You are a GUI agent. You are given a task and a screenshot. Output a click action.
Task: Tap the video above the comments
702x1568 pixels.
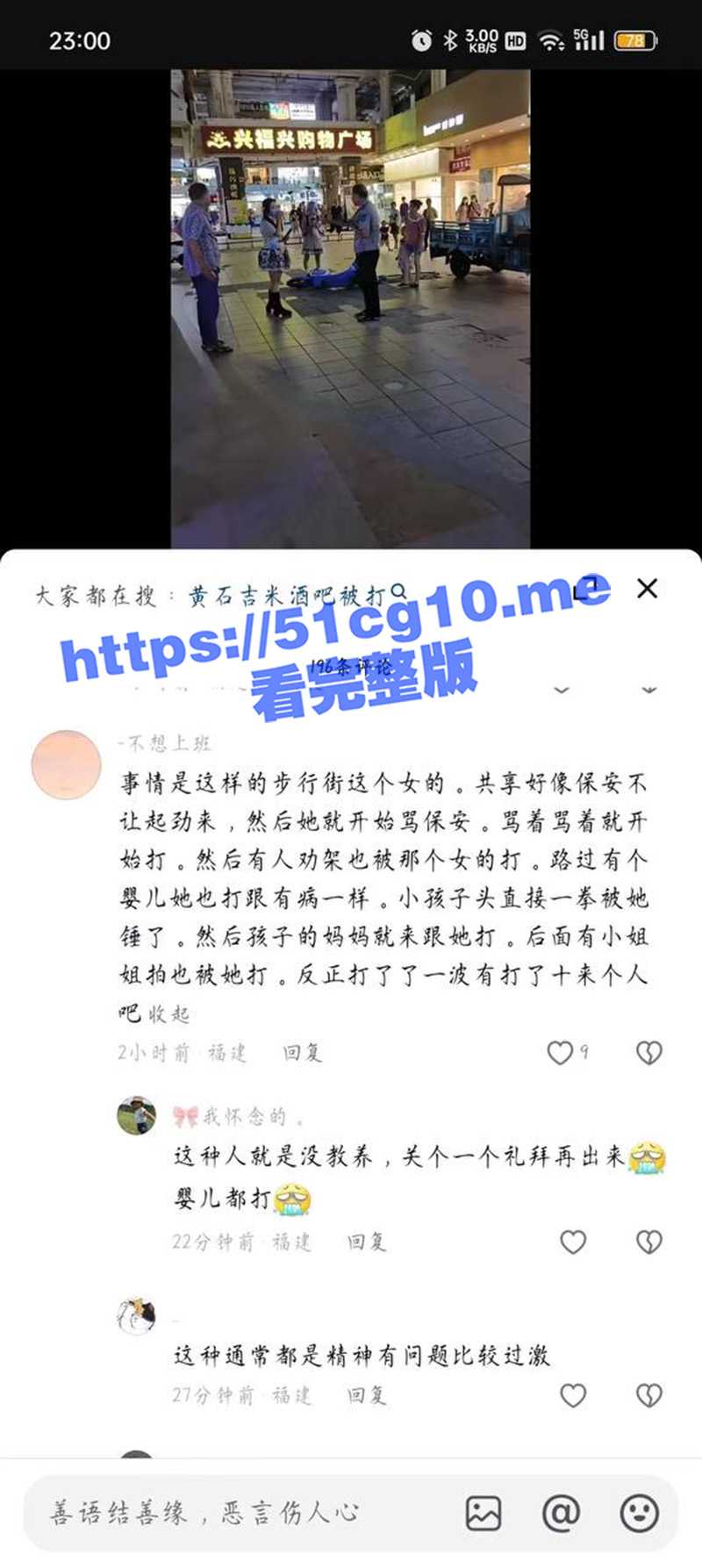(x=350, y=307)
